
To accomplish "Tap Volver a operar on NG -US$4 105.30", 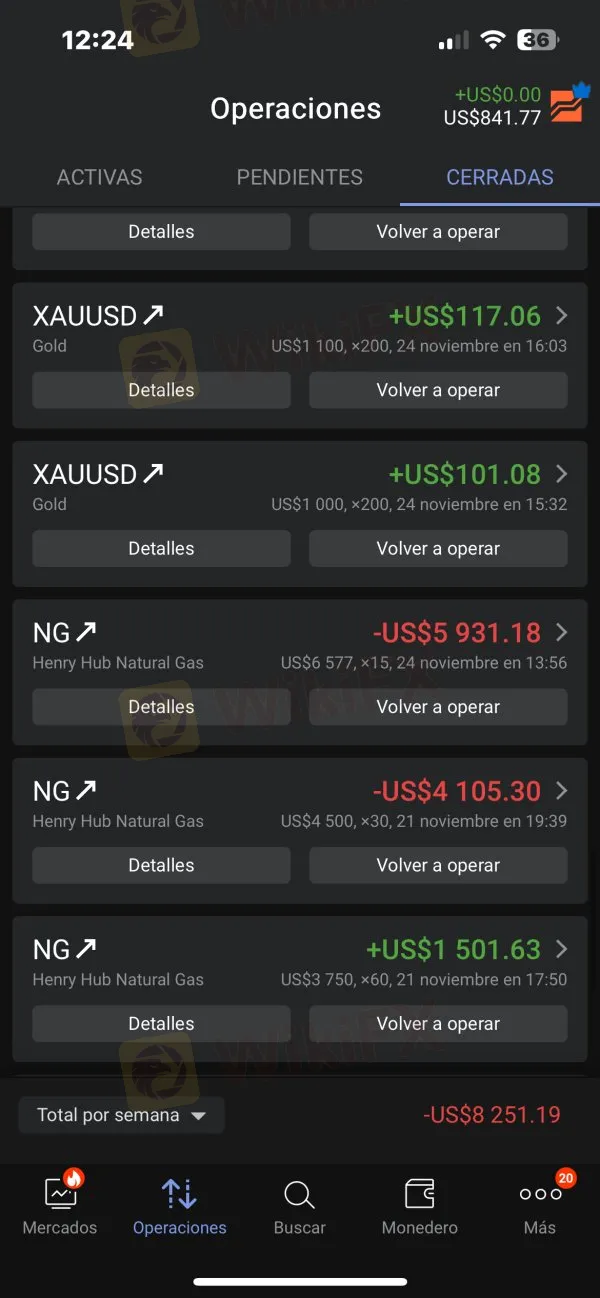I will coord(438,865).
